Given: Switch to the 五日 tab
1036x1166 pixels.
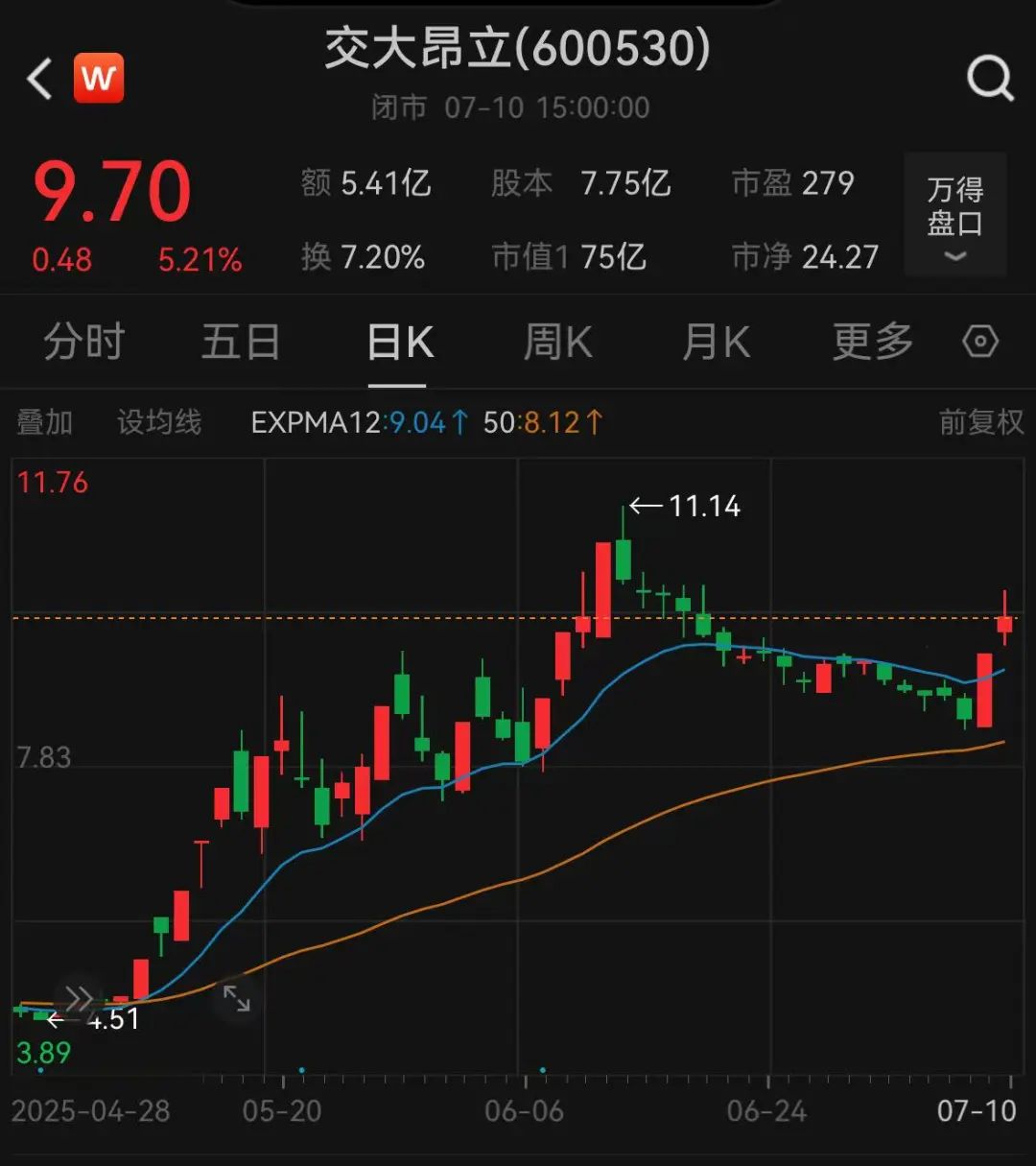Looking at the screenshot, I should pyautogui.click(x=241, y=342).
